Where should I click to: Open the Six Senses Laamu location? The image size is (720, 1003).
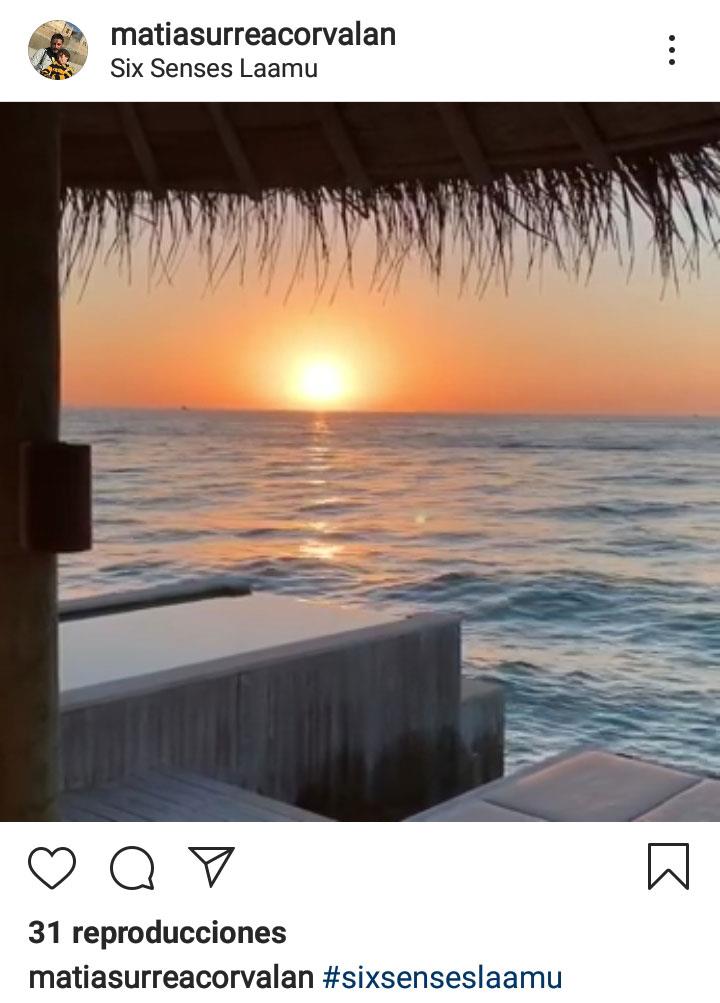click(213, 69)
